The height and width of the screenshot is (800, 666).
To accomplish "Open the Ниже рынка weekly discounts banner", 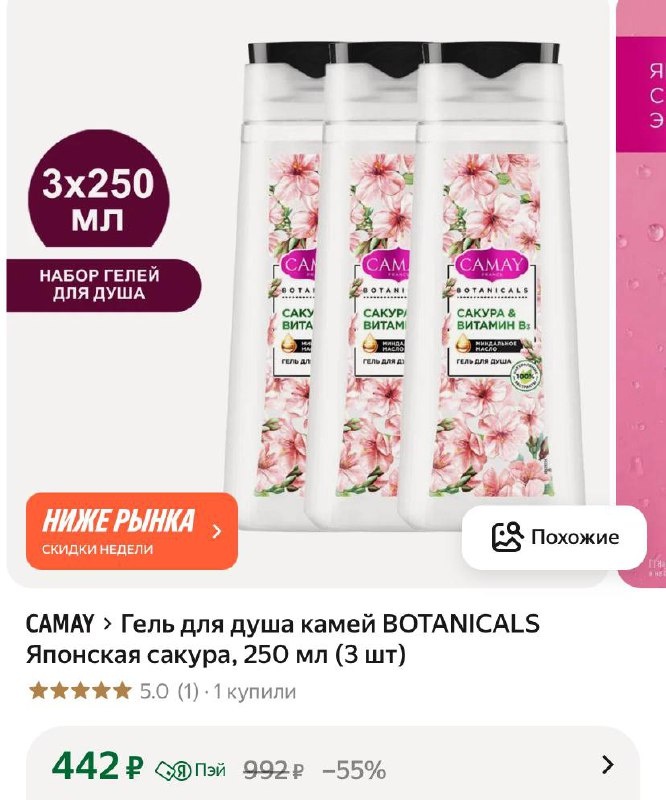I will pyautogui.click(x=132, y=531).
